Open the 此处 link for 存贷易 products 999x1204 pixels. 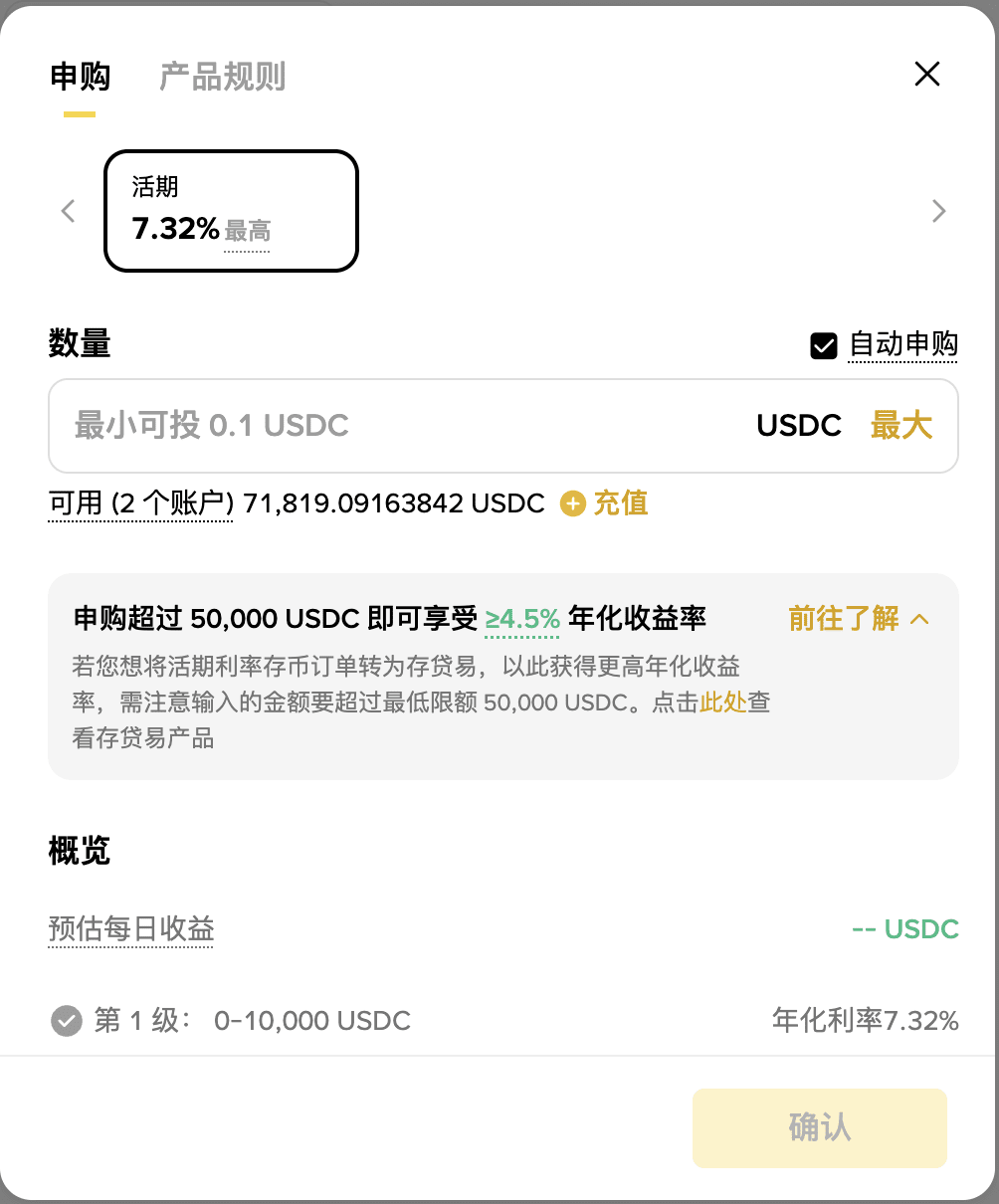(x=723, y=702)
